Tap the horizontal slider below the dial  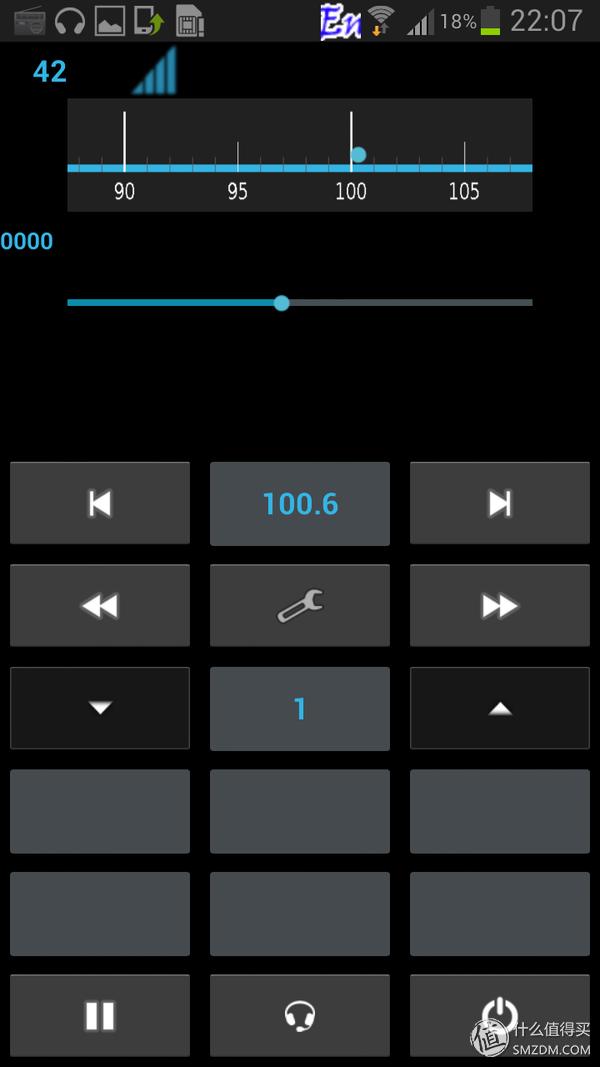(x=300, y=302)
